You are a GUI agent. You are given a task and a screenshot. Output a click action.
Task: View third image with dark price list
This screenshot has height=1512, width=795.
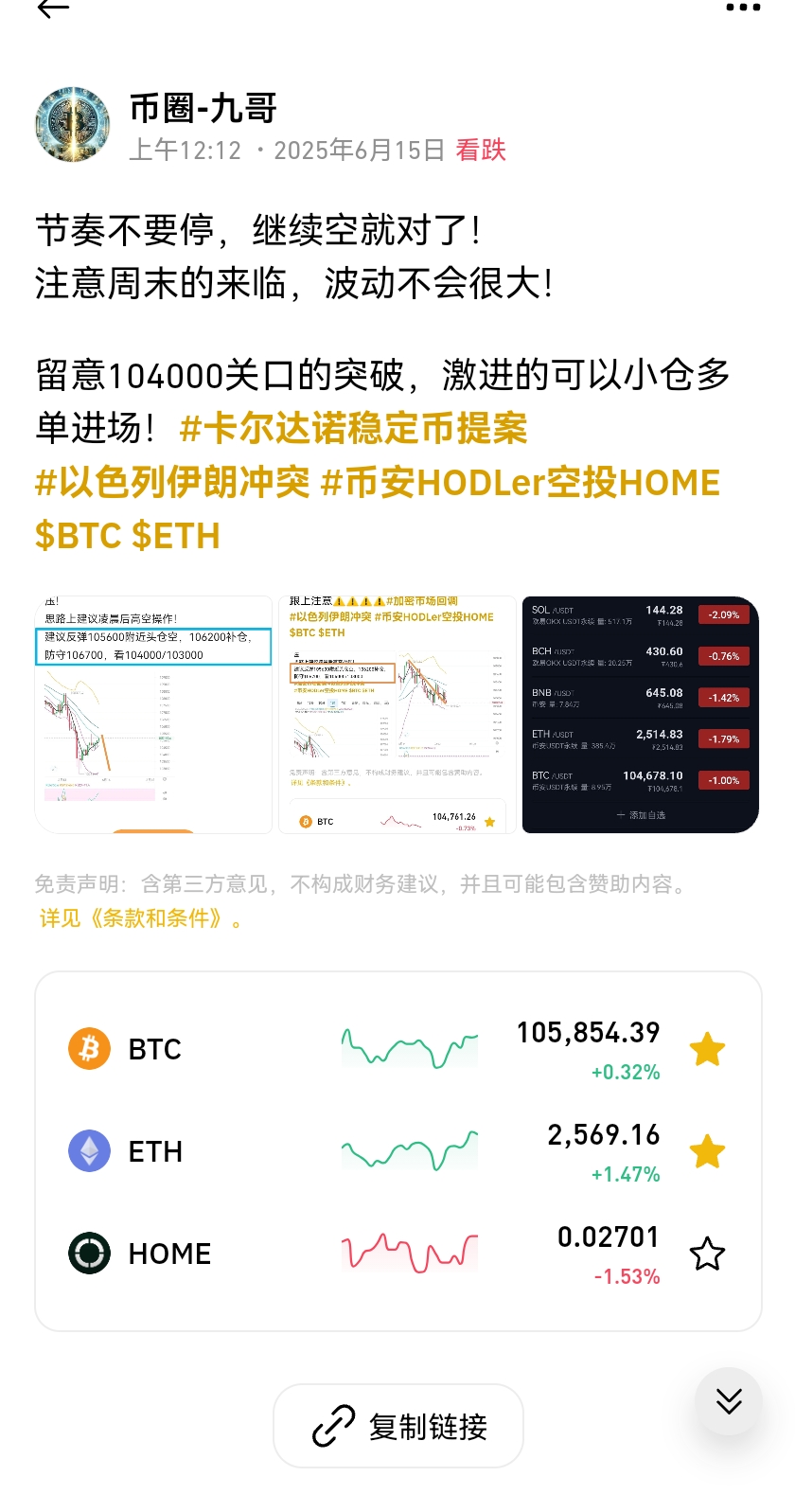pyautogui.click(x=641, y=715)
